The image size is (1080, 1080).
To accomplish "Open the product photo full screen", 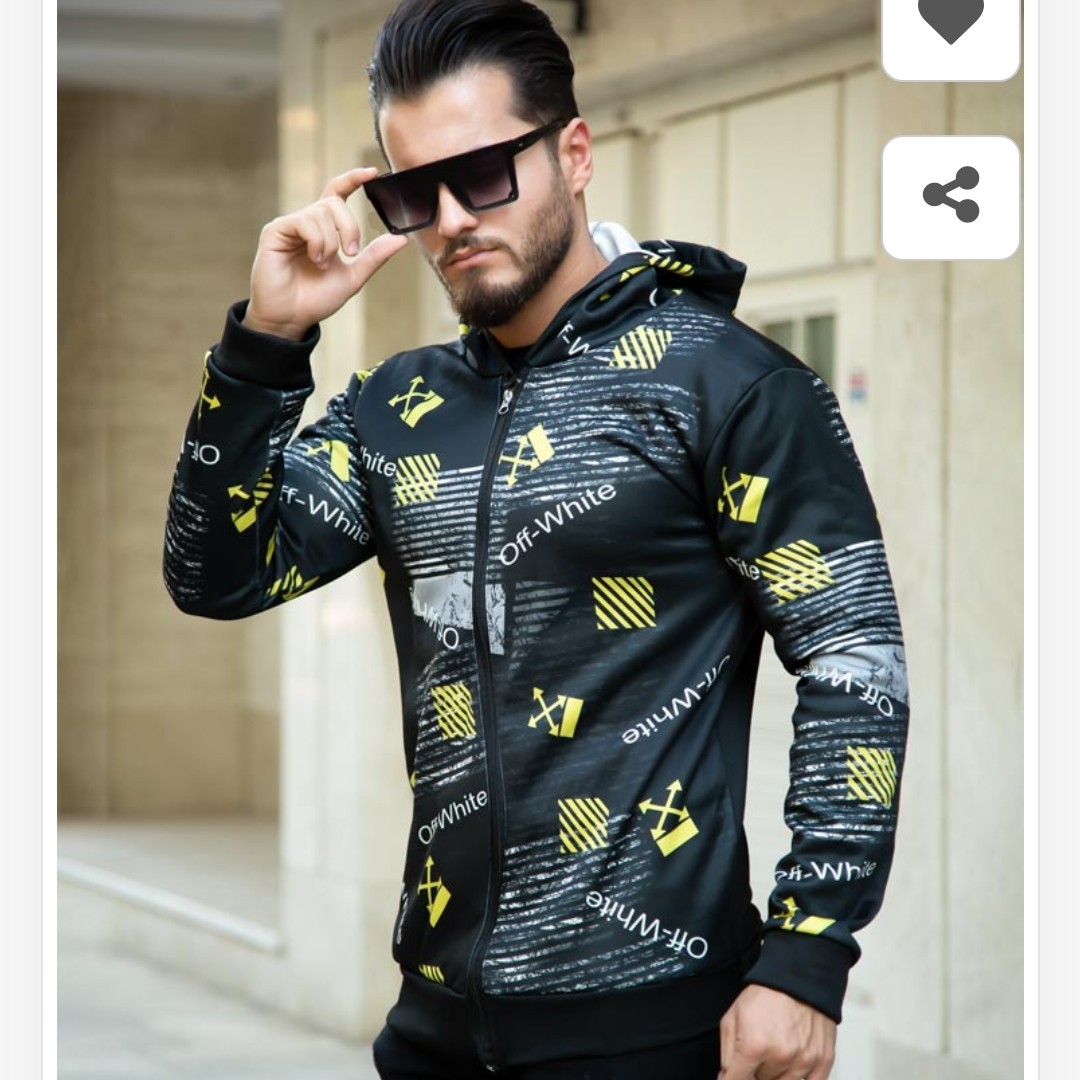I will coord(540,600).
